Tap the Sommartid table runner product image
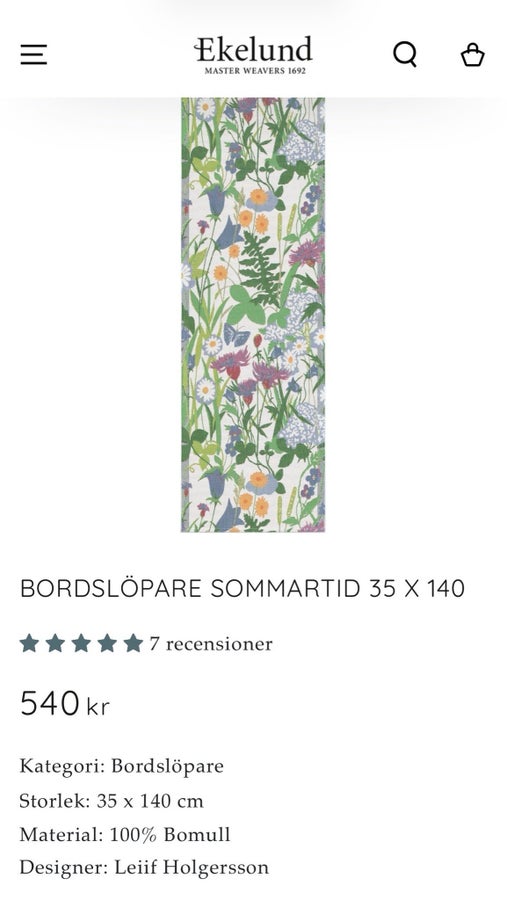The image size is (507, 900). (253, 315)
